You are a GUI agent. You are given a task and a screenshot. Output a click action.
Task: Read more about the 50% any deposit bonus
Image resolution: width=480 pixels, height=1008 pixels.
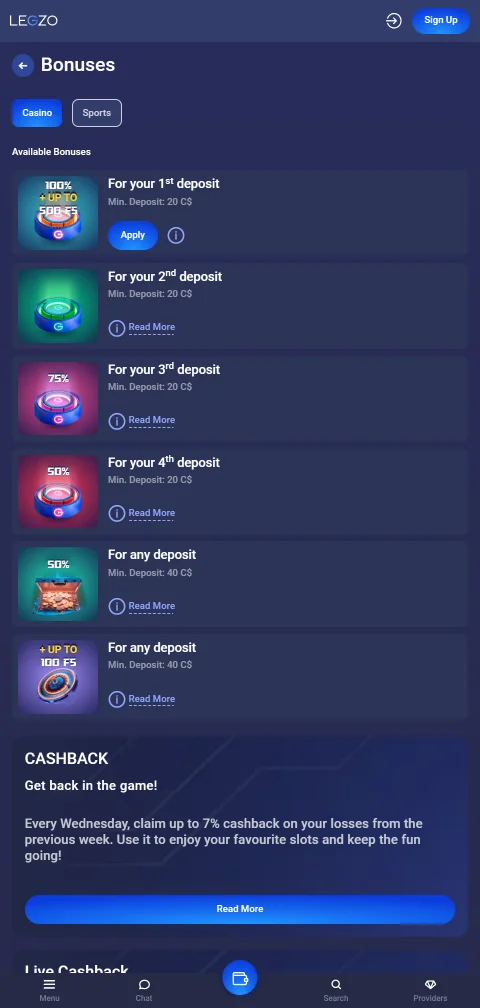pyautogui.click(x=152, y=606)
